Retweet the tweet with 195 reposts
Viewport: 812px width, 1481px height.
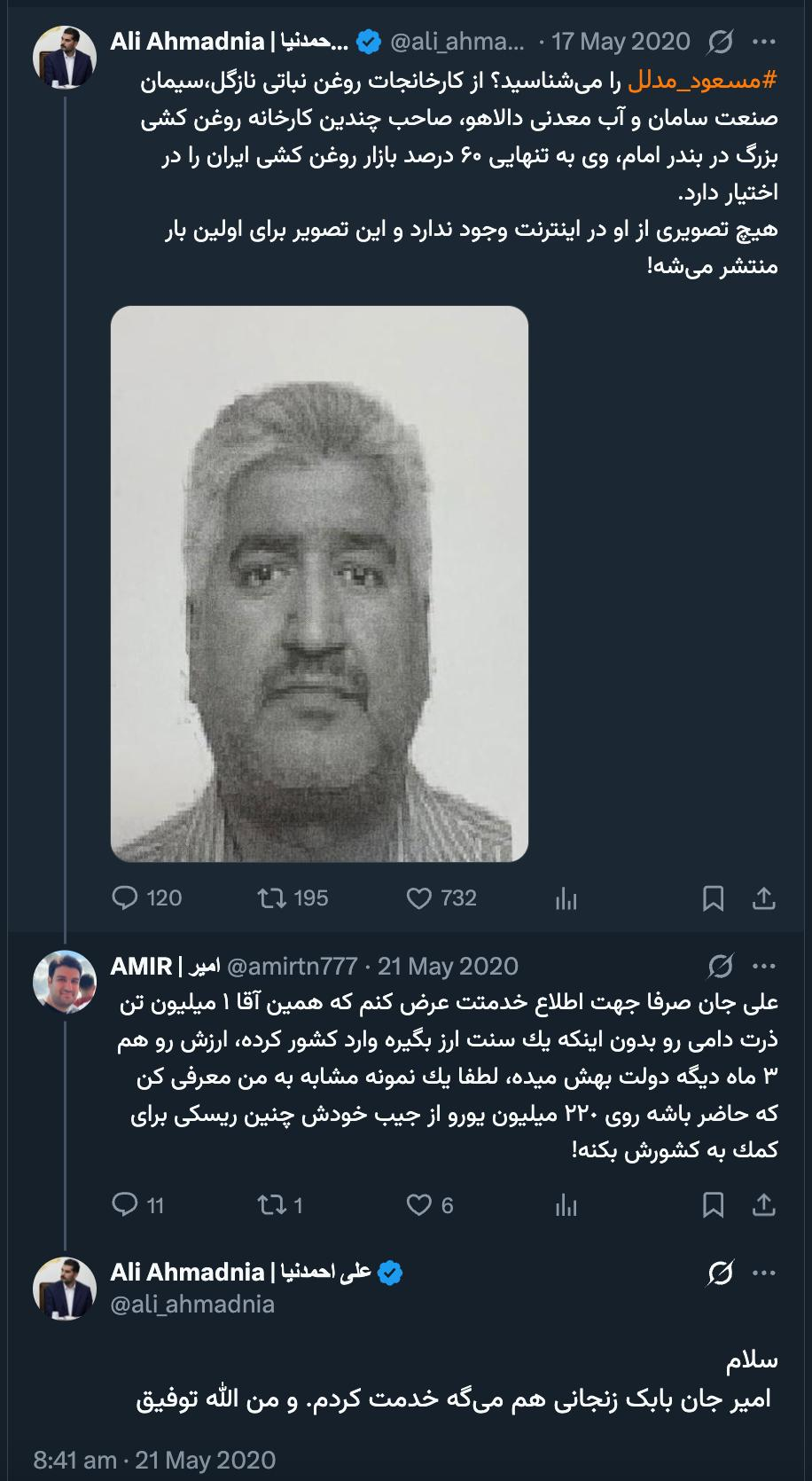(x=271, y=898)
